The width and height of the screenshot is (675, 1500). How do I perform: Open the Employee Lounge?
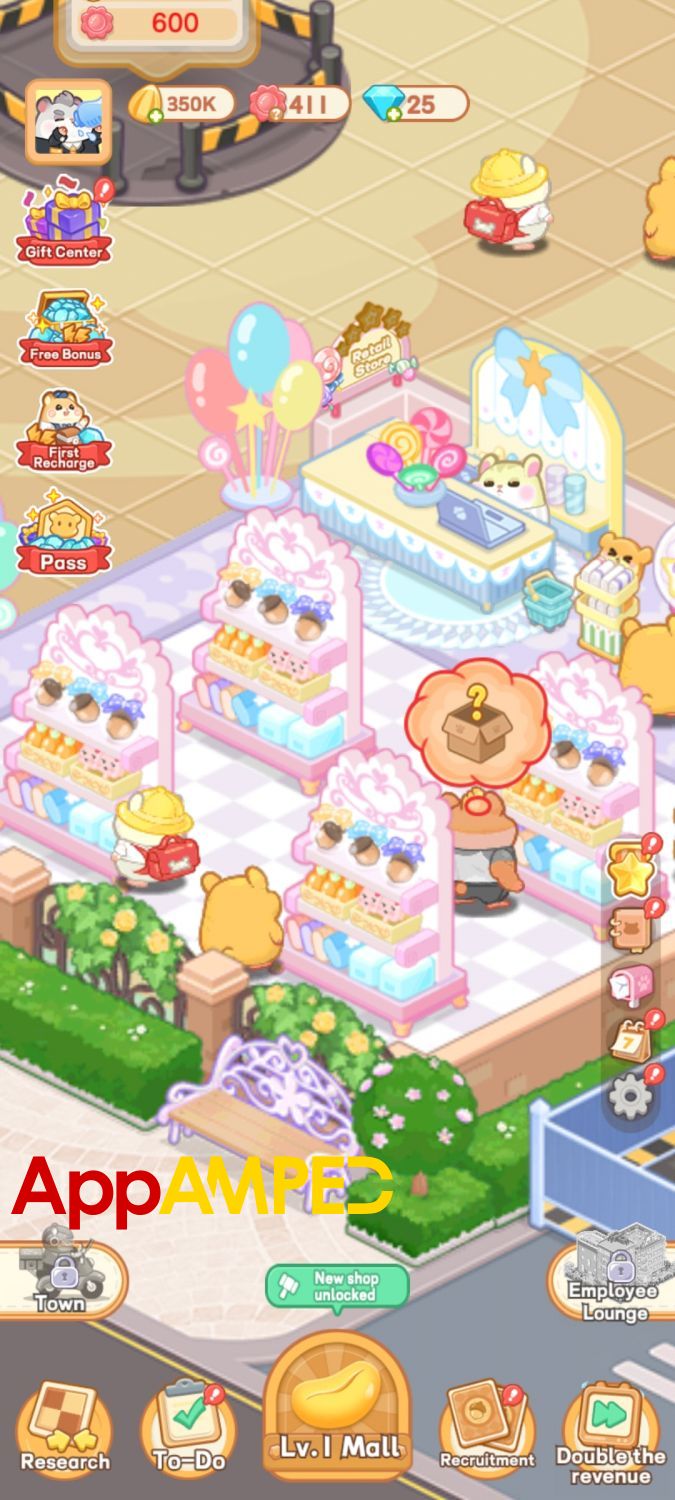[612, 1278]
